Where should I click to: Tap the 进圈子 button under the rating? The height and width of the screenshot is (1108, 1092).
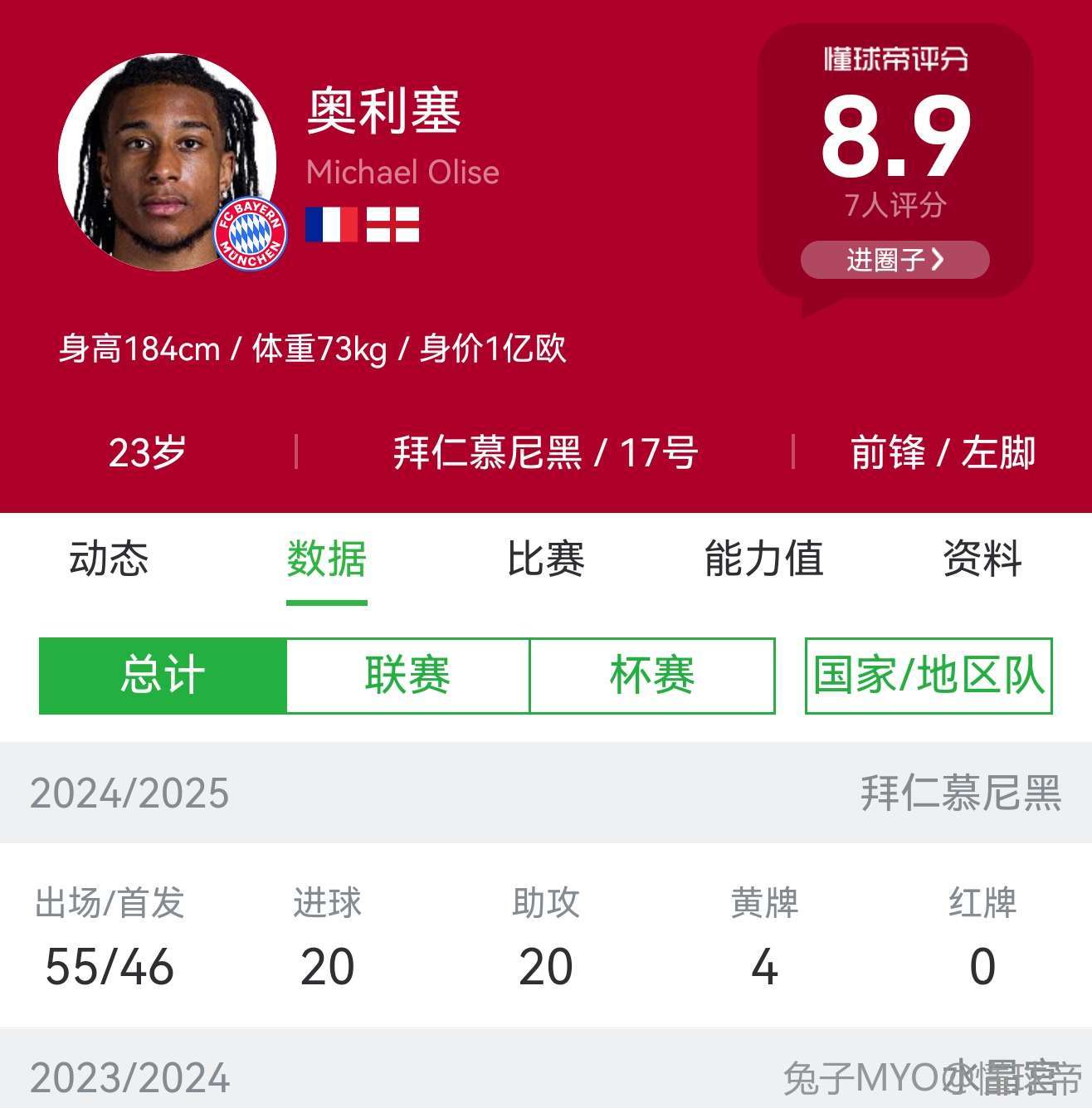[895, 260]
